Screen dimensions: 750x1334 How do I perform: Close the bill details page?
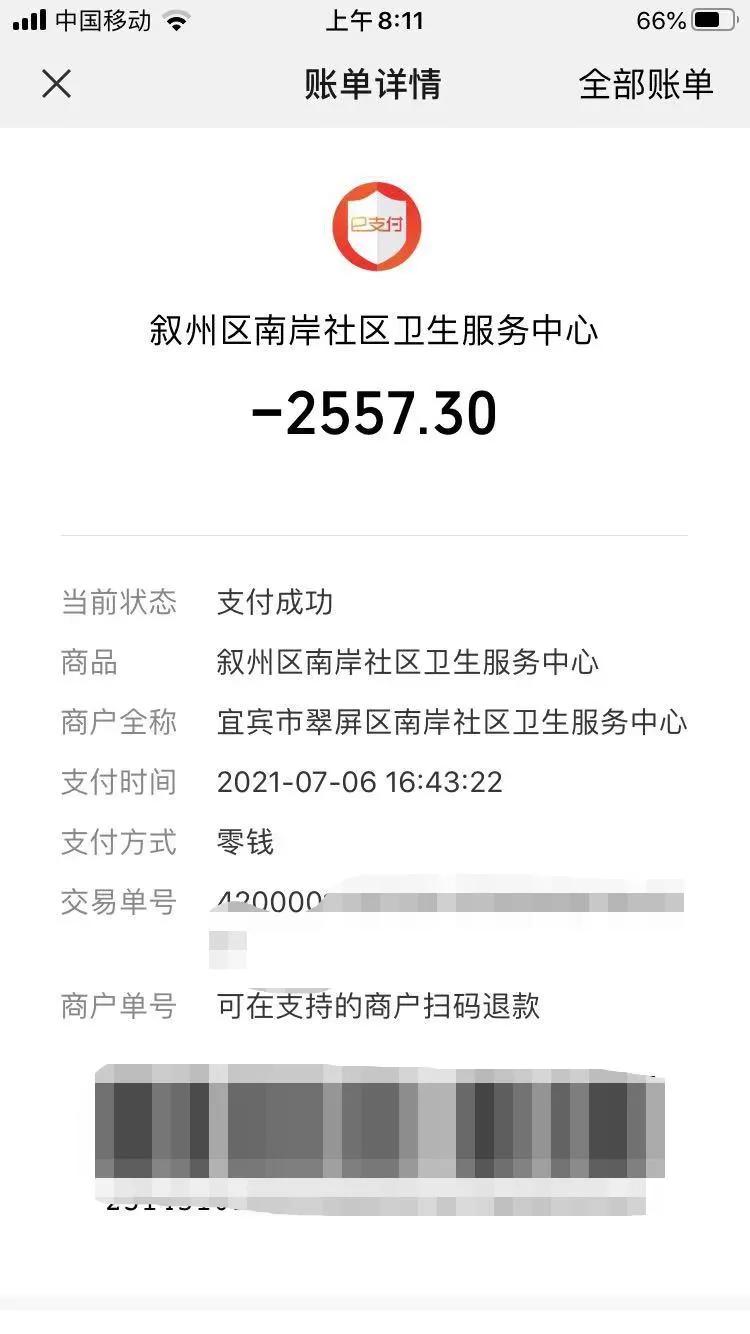(57, 84)
